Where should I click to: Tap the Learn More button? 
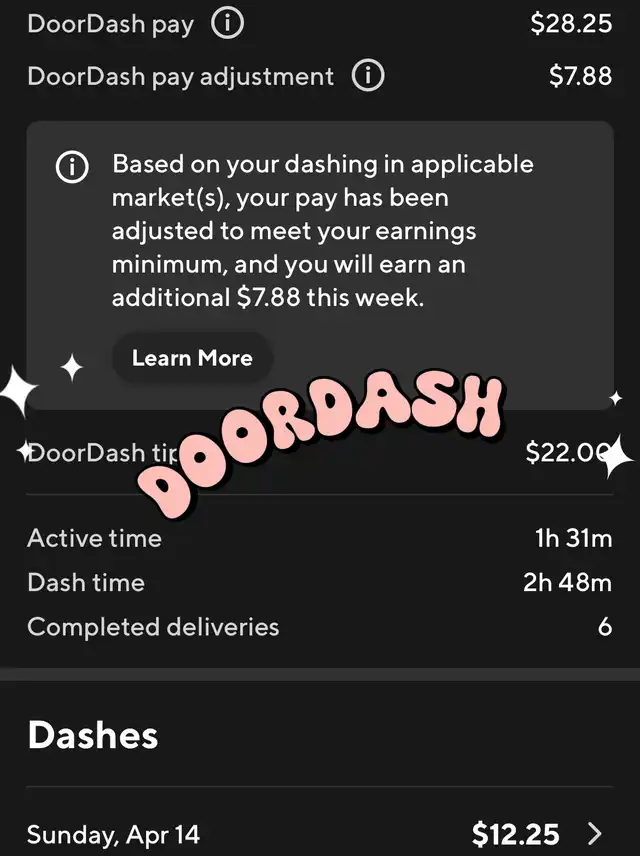(192, 358)
